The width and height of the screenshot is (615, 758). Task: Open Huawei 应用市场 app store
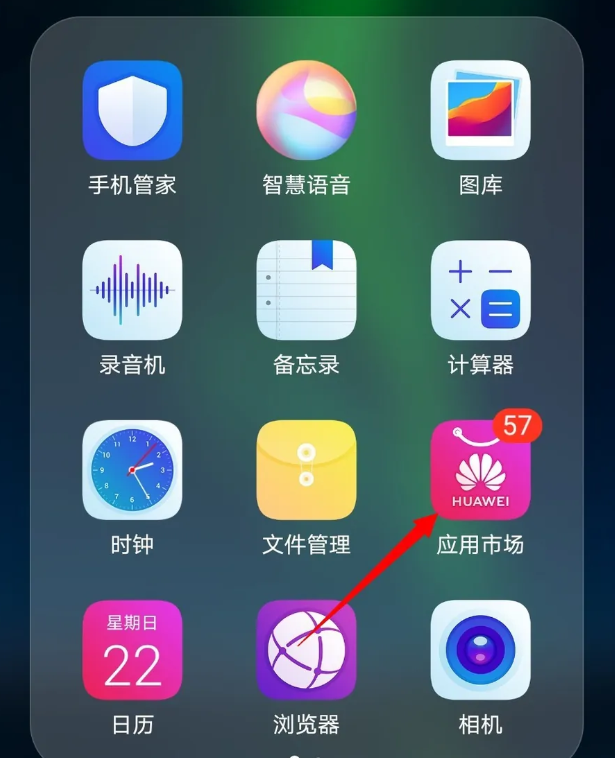pyautogui.click(x=480, y=470)
